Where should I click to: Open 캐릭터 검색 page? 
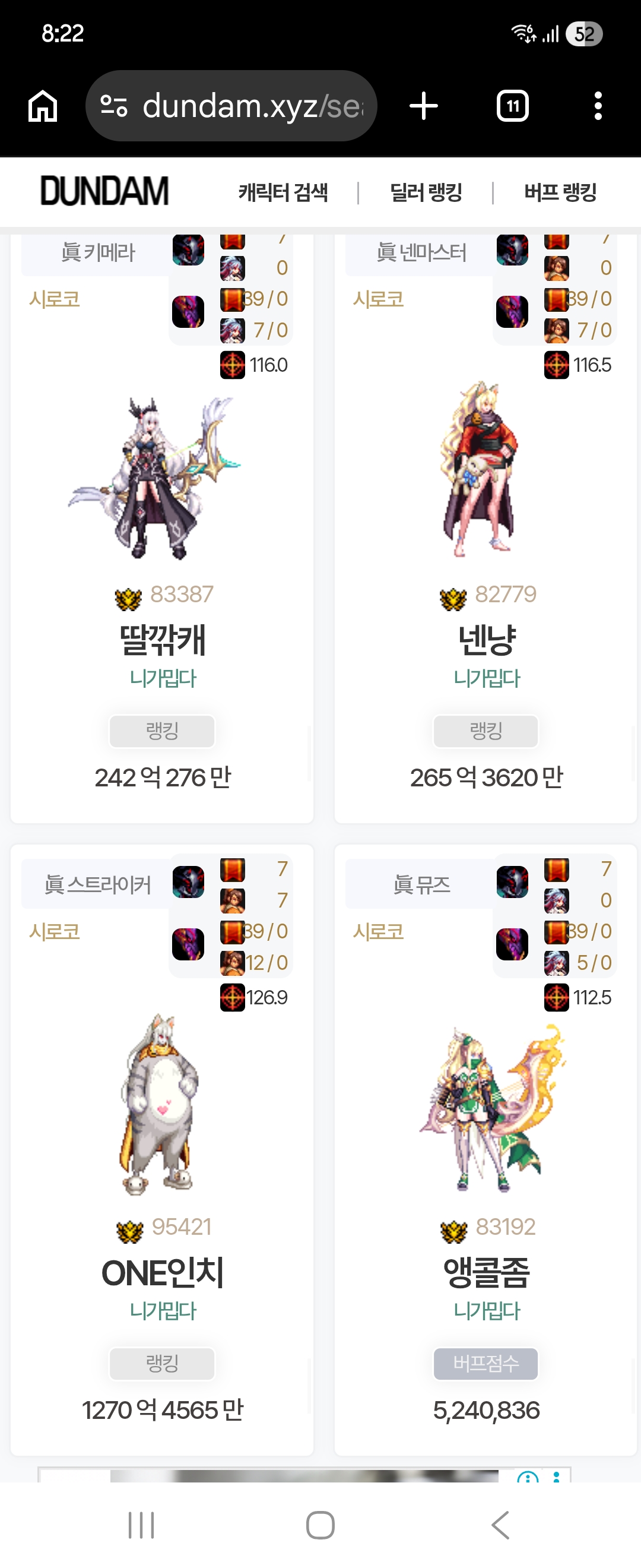(283, 192)
